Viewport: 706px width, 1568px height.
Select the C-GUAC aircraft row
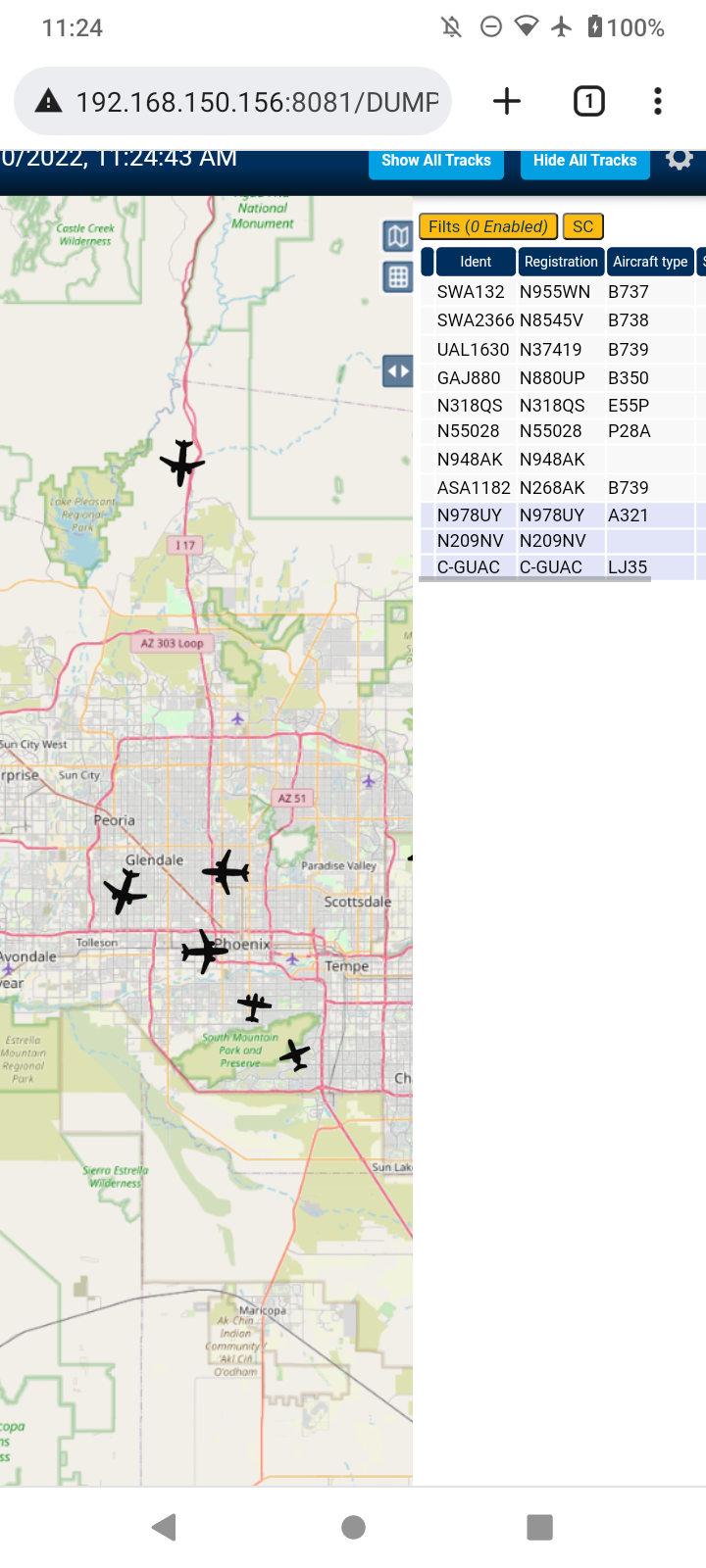click(563, 567)
